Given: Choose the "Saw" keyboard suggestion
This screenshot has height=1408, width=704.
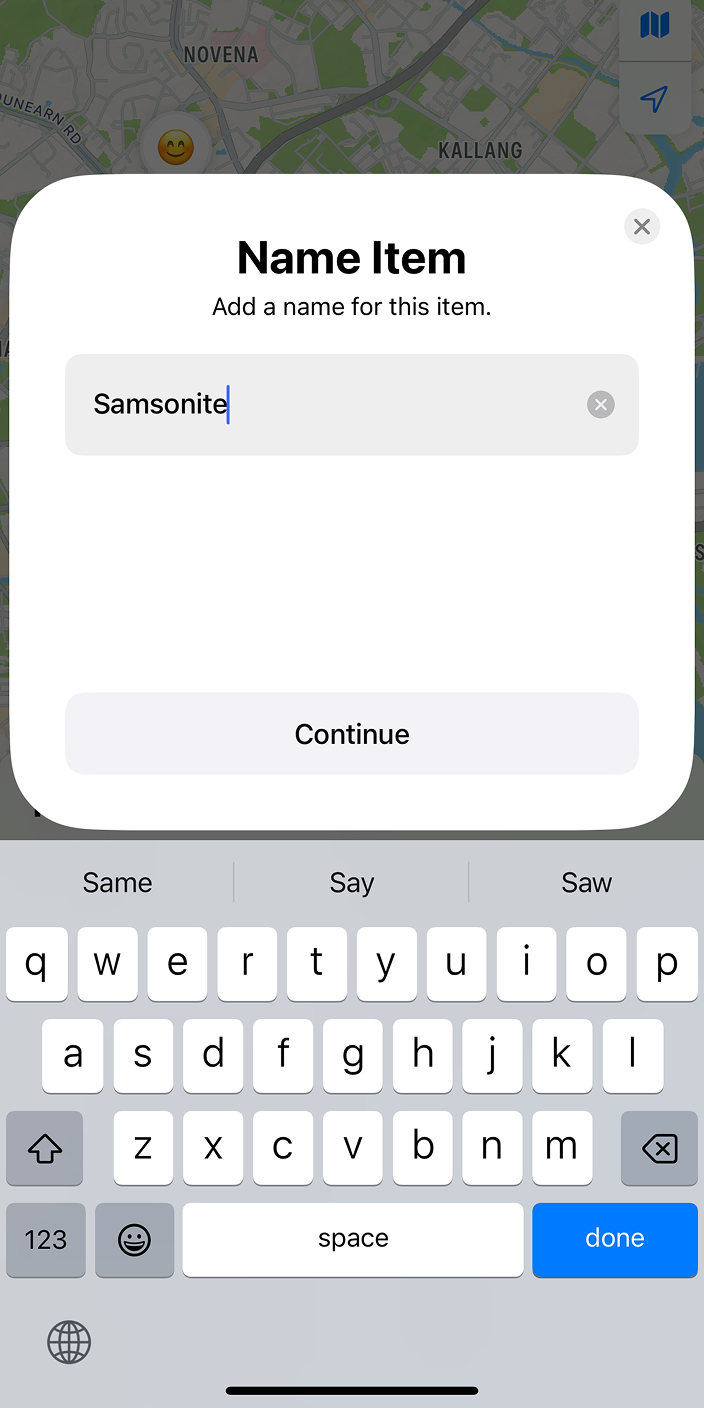Looking at the screenshot, I should [587, 882].
